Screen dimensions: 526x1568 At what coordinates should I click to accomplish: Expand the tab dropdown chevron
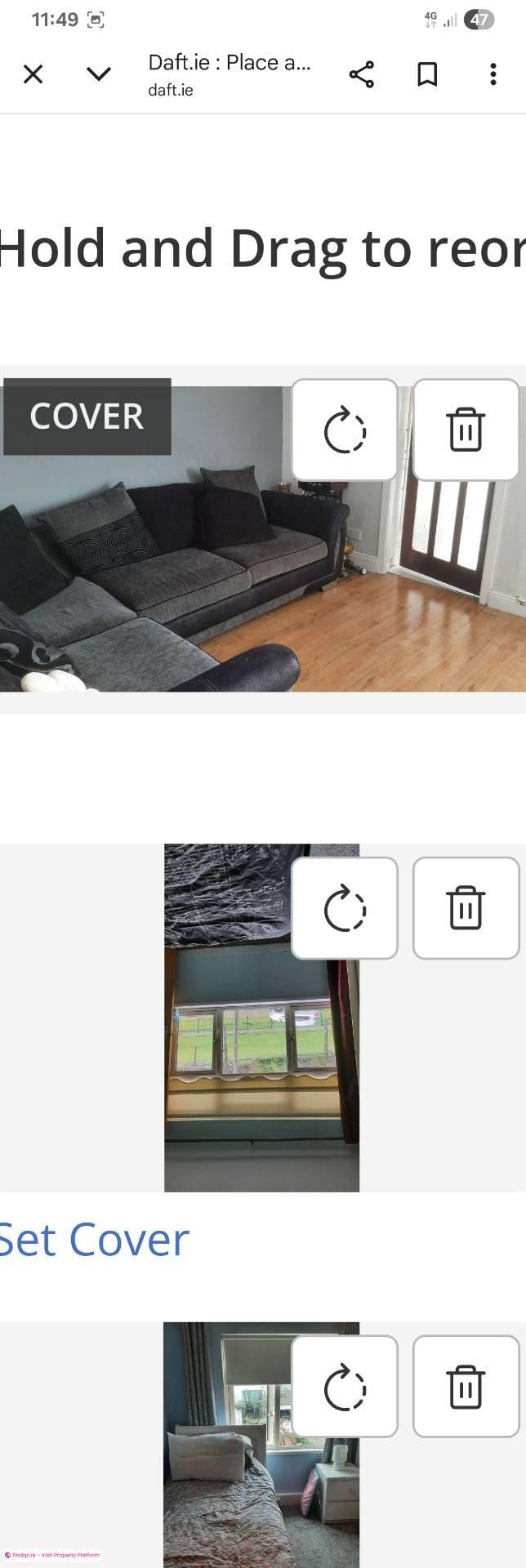click(x=99, y=74)
